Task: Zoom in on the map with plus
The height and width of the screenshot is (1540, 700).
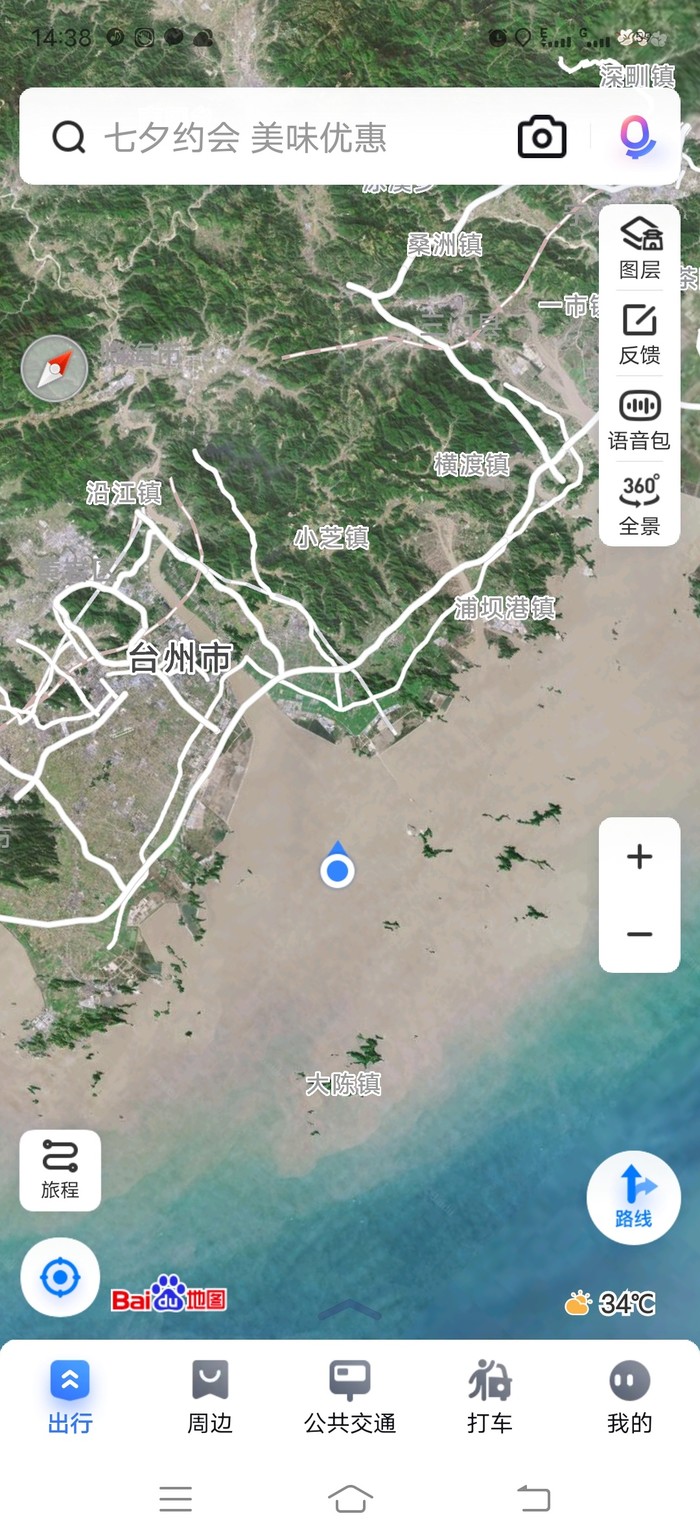Action: [639, 857]
